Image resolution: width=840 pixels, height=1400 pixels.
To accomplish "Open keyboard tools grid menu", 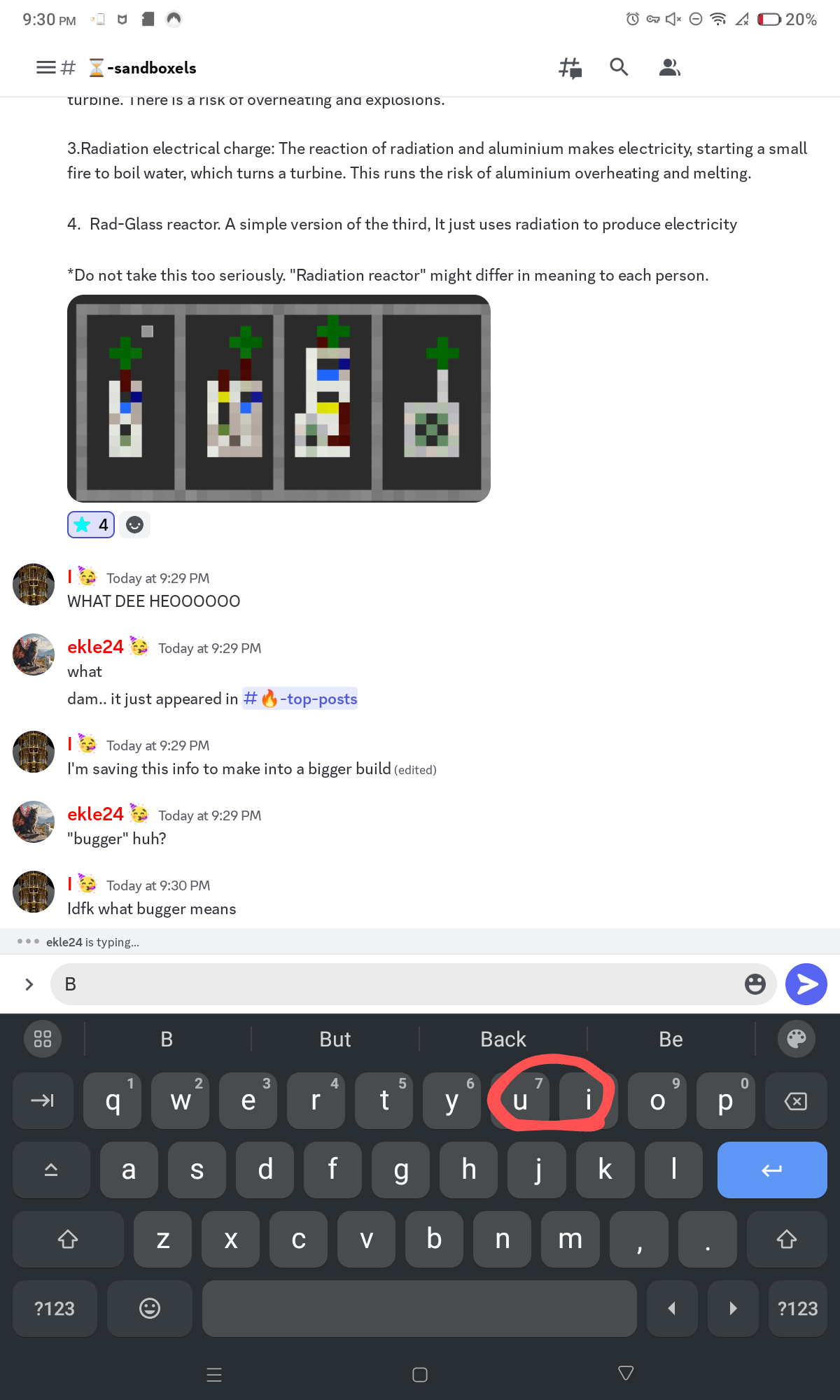I will 42,1039.
